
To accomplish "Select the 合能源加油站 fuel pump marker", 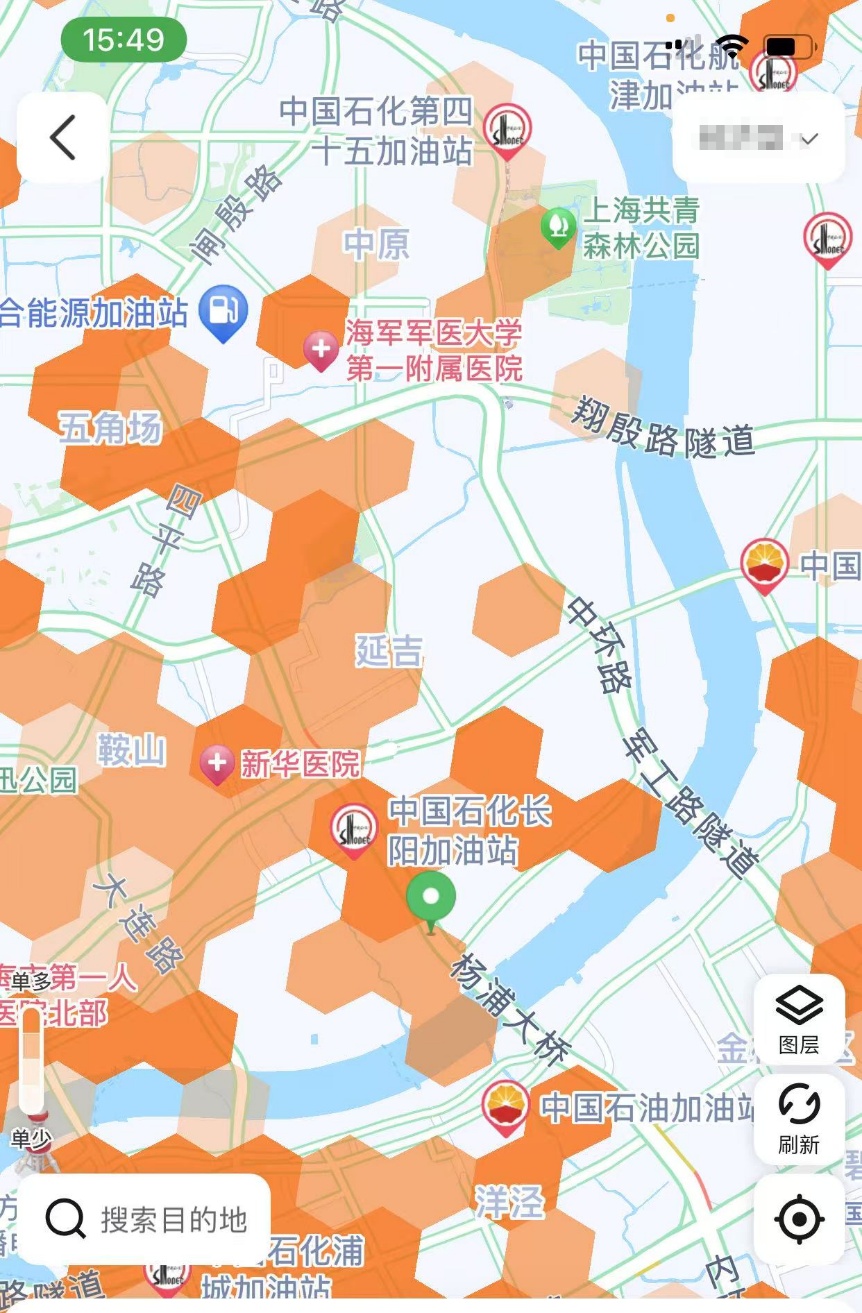I will click(223, 311).
